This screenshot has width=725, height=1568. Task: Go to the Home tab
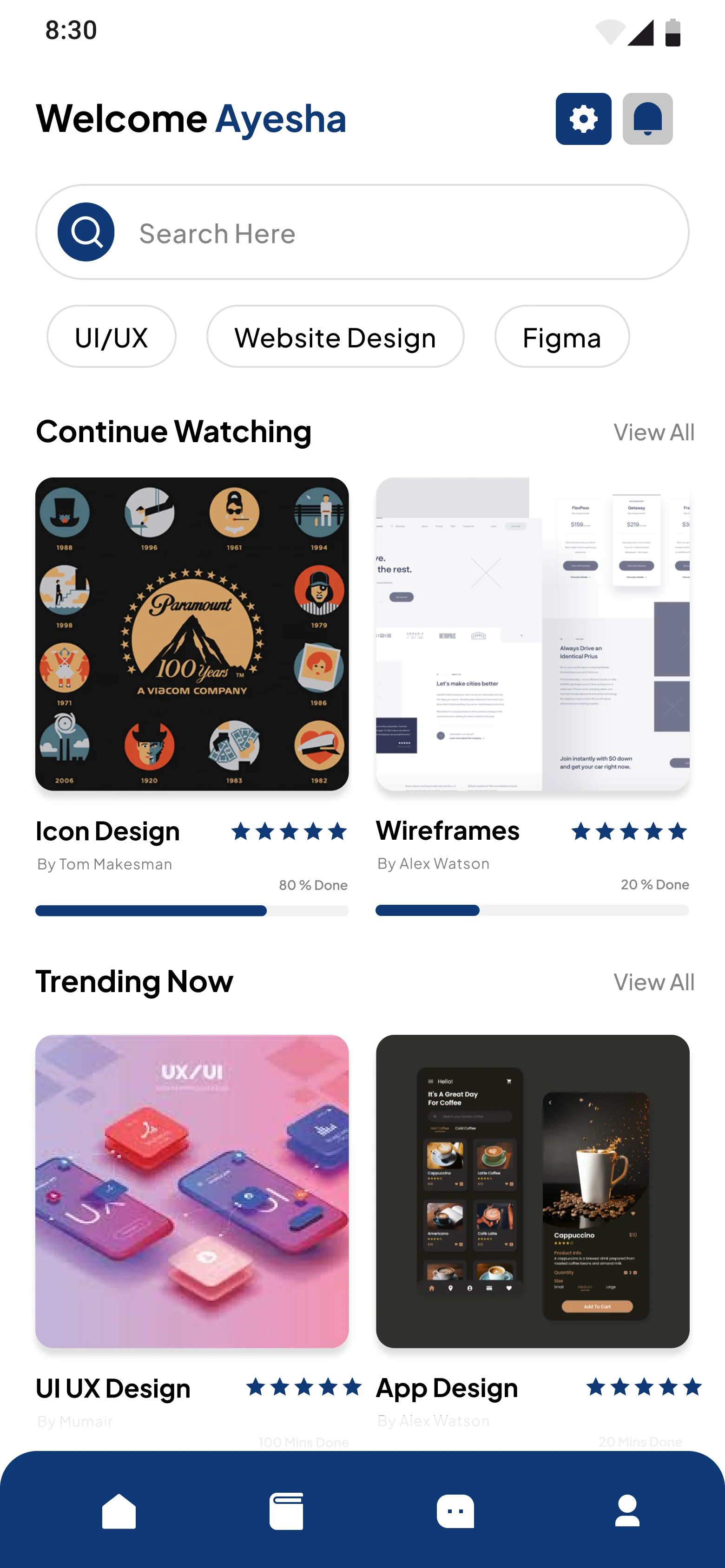pyautogui.click(x=119, y=1511)
